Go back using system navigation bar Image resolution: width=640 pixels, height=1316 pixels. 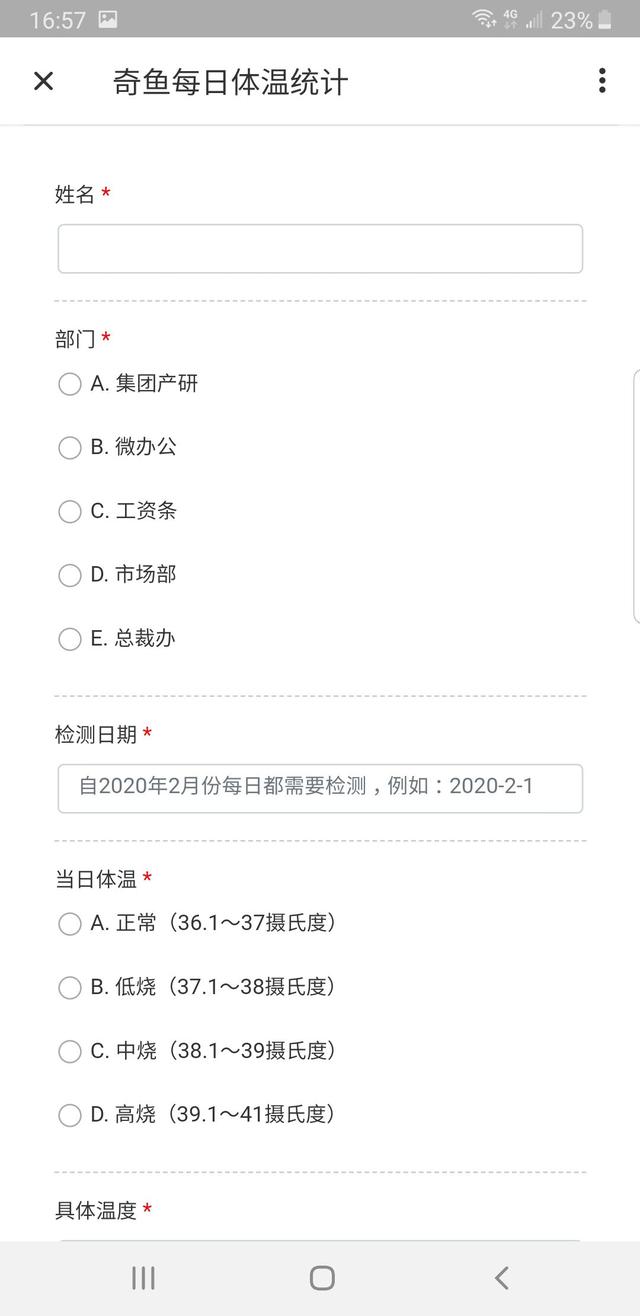click(x=502, y=1277)
